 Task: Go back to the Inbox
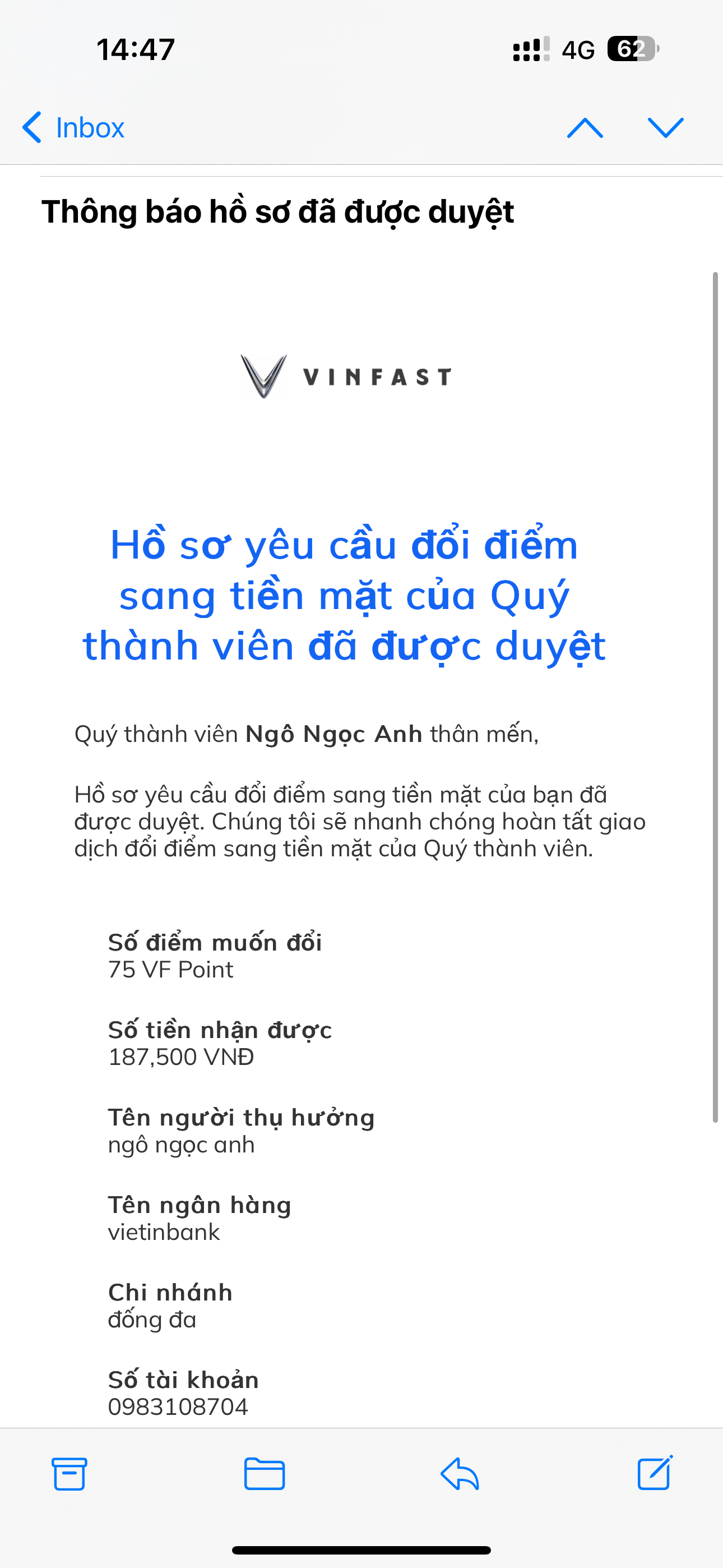click(x=73, y=128)
